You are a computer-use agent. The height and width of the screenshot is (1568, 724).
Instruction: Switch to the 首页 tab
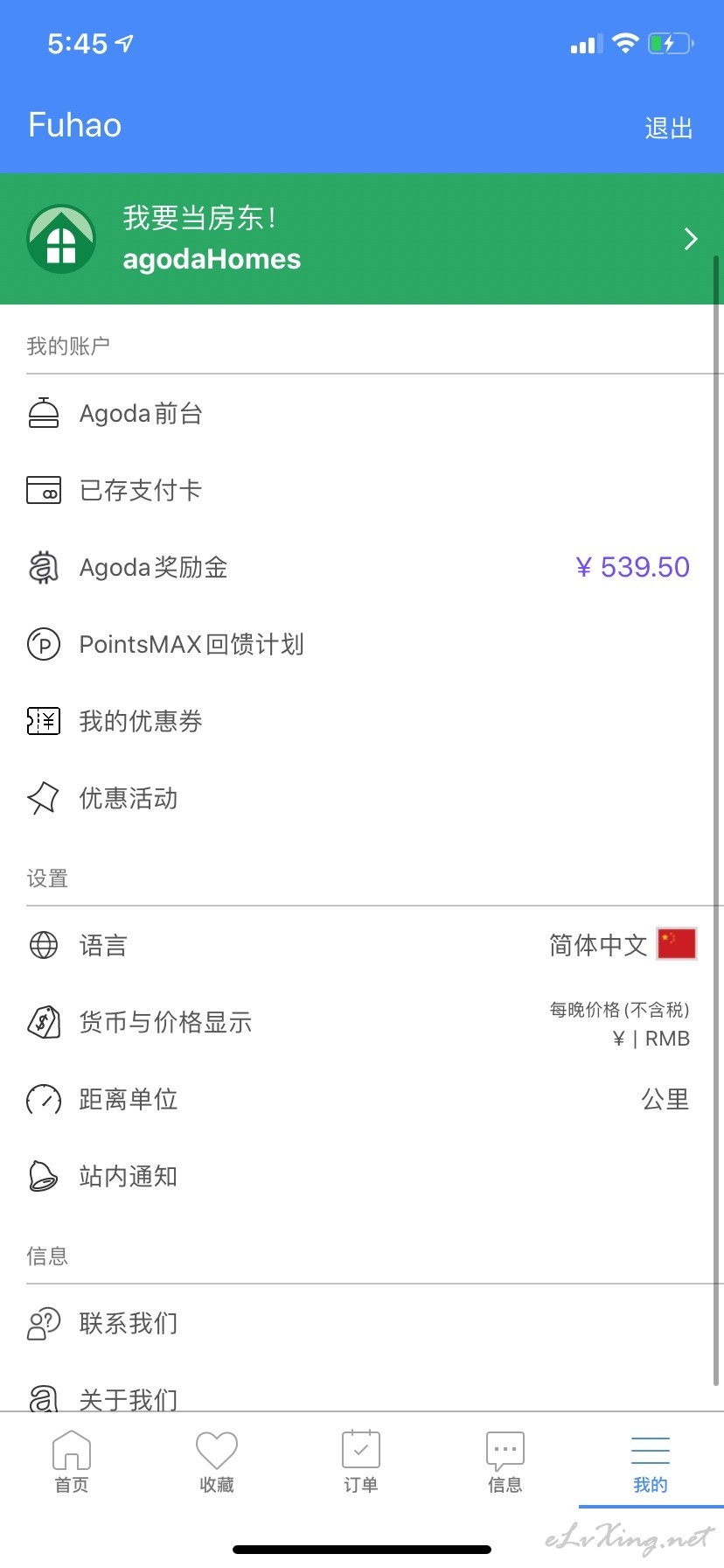[x=72, y=1461]
